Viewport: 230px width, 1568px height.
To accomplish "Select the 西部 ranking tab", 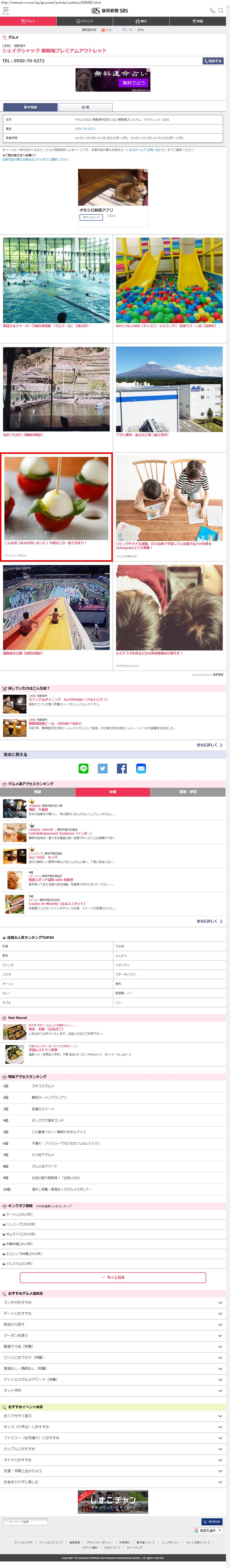I will (38, 792).
